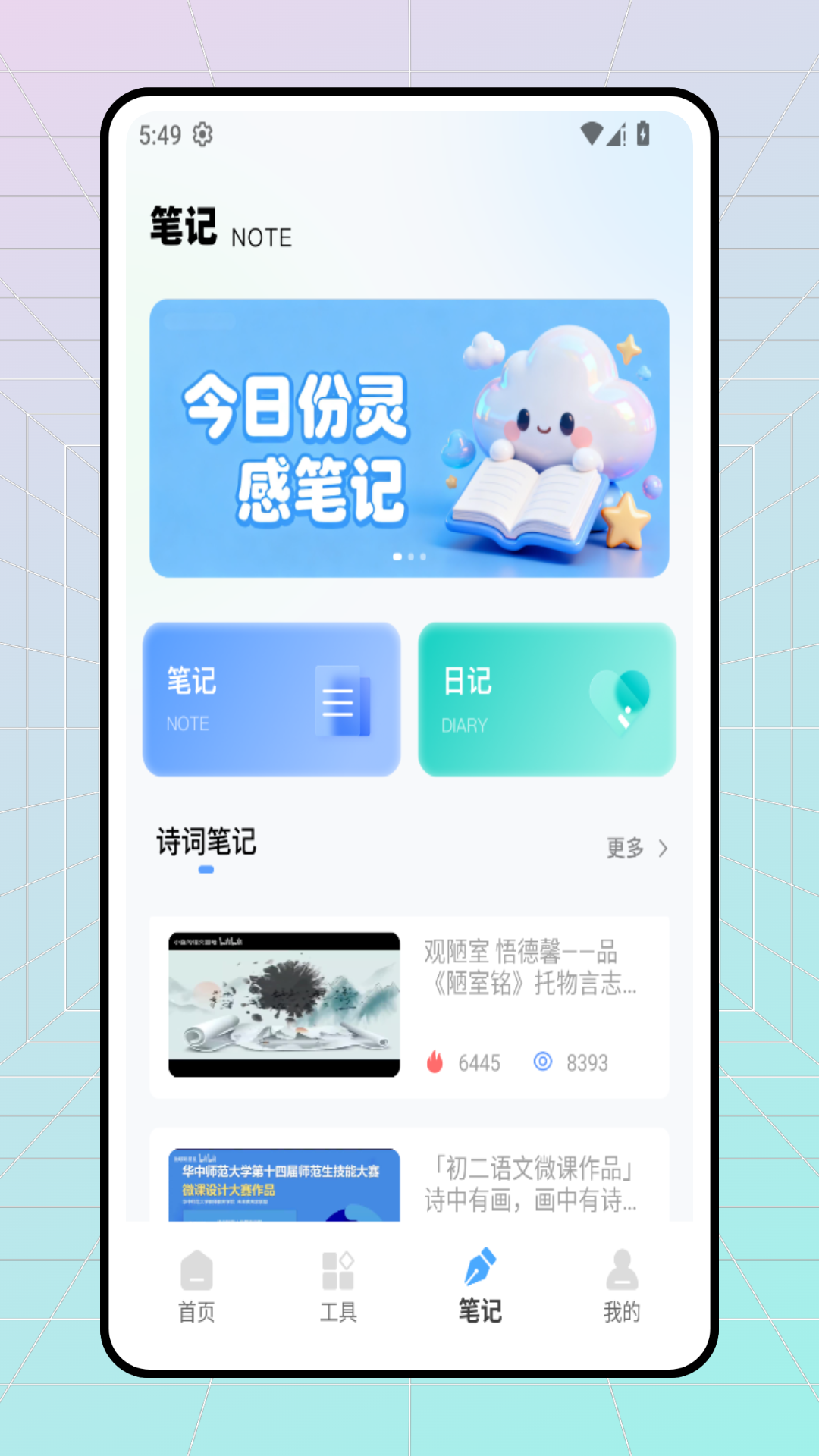Open the 日记 DIARY card
This screenshot has height=1456, width=819.
point(546,699)
